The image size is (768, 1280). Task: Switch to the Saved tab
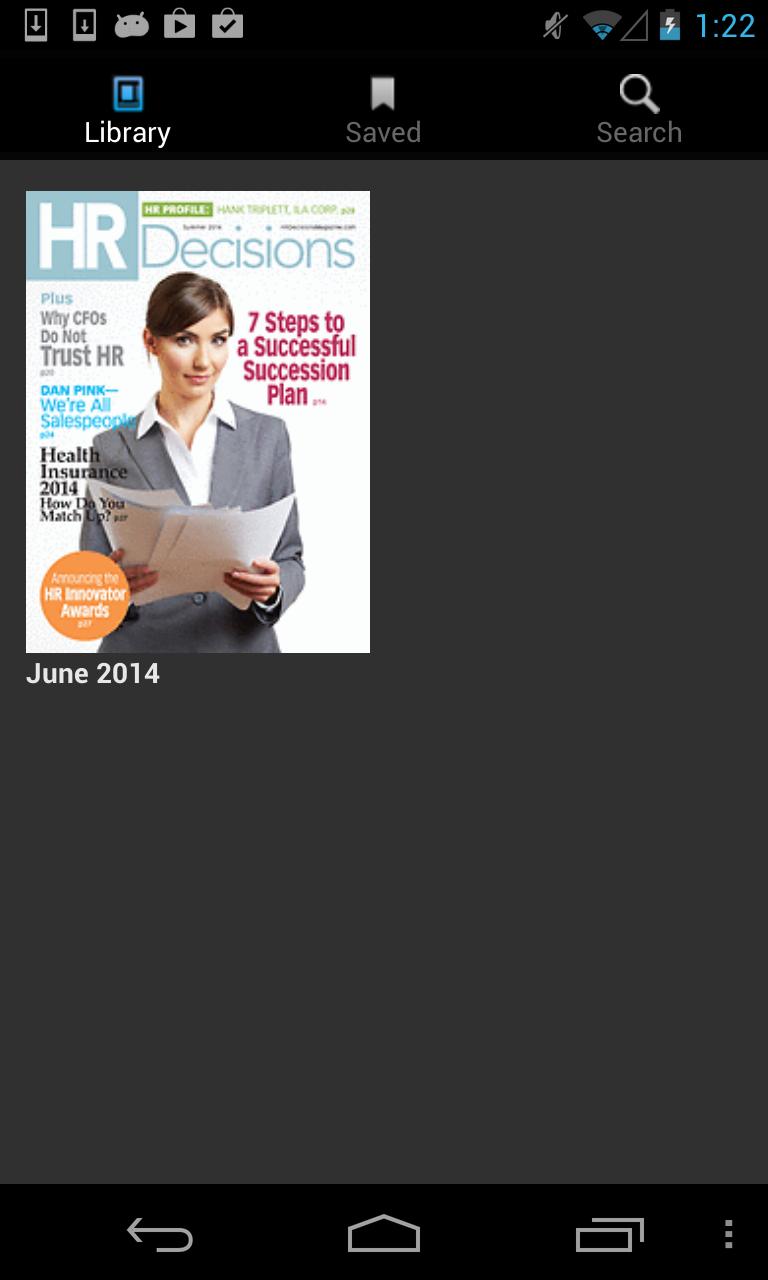pyautogui.click(x=383, y=110)
